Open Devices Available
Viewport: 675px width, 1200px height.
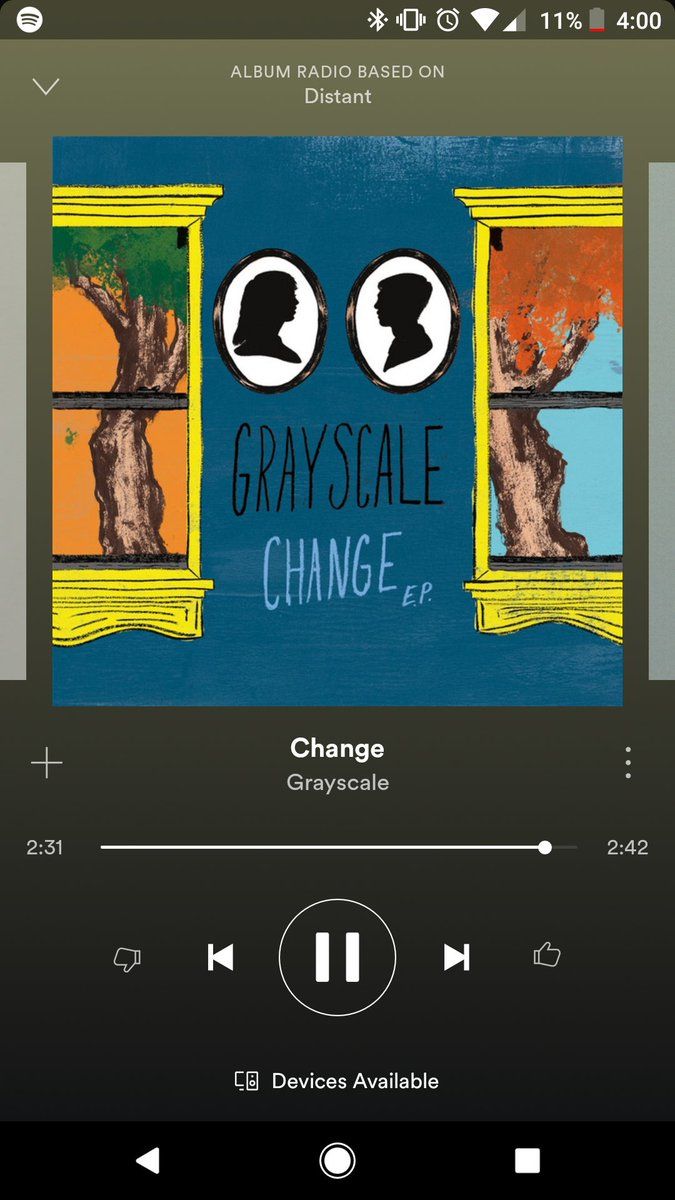coord(337,1081)
